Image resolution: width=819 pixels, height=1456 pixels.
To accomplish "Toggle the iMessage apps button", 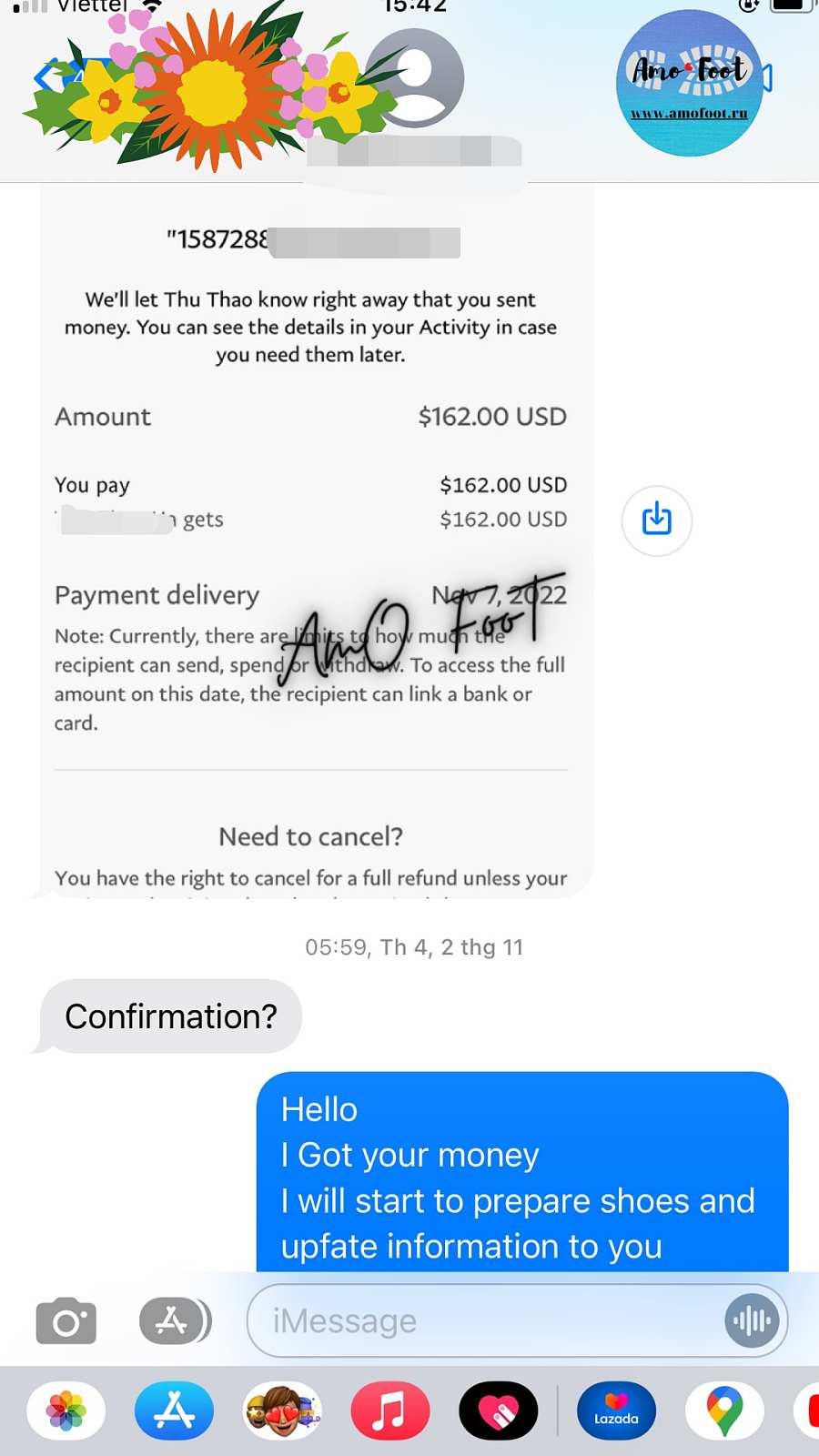I will [x=174, y=1320].
